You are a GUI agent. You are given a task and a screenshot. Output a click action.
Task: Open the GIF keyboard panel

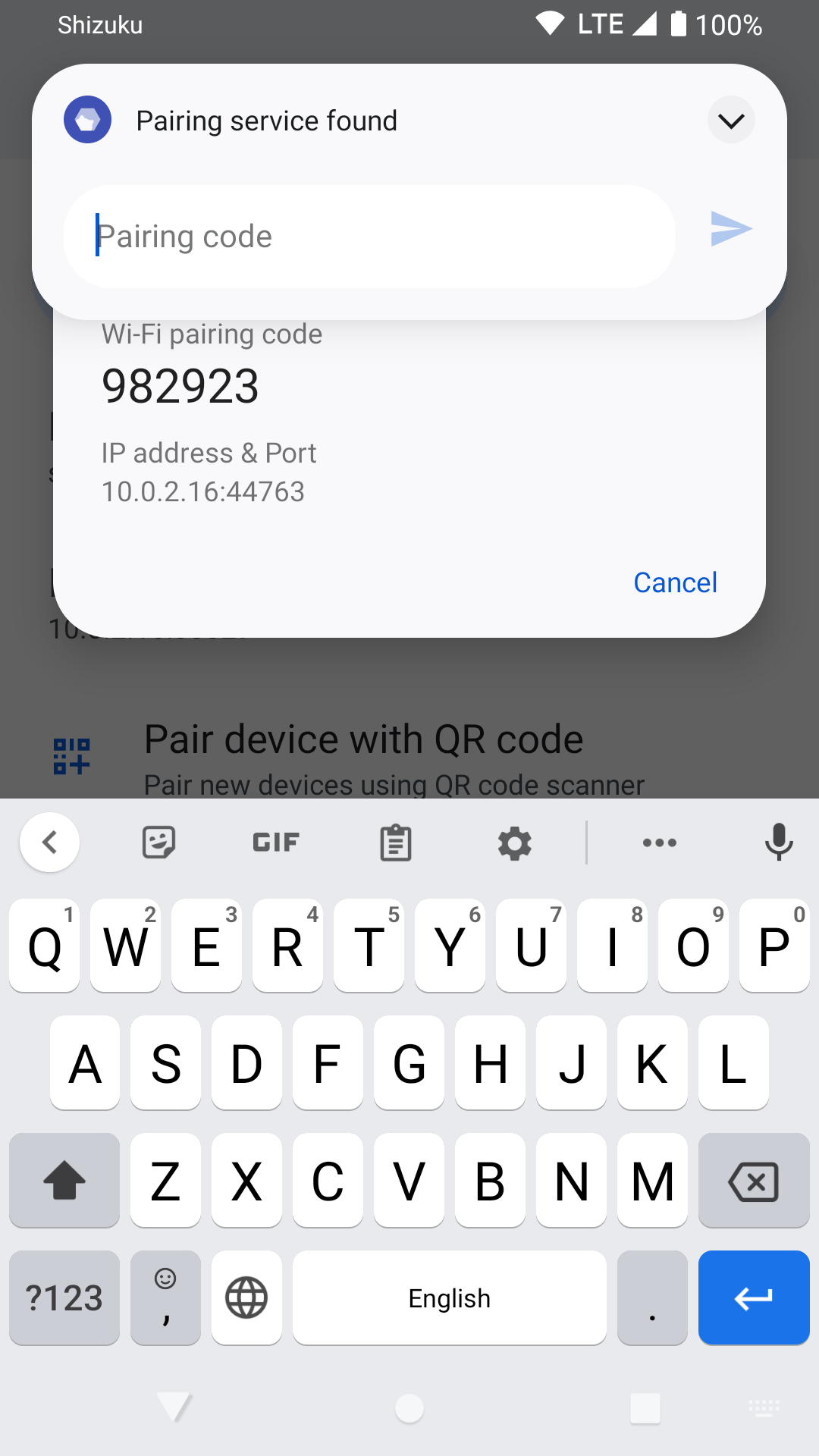pyautogui.click(x=276, y=843)
